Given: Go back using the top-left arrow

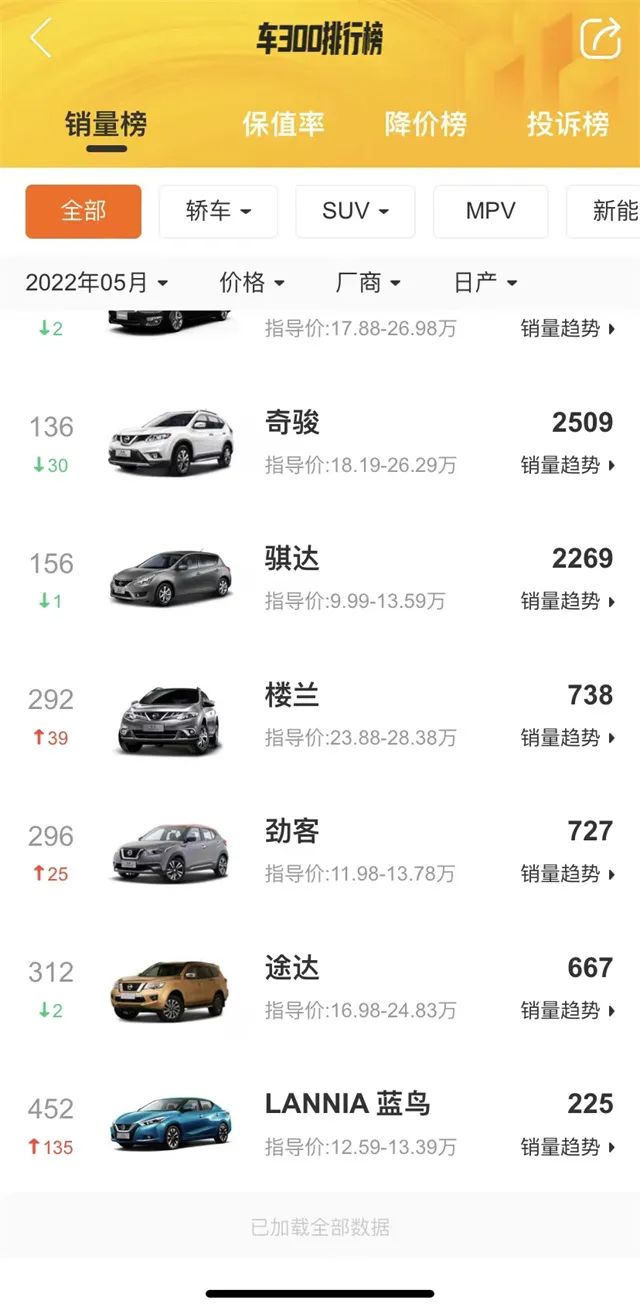Looking at the screenshot, I should pyautogui.click(x=40, y=40).
